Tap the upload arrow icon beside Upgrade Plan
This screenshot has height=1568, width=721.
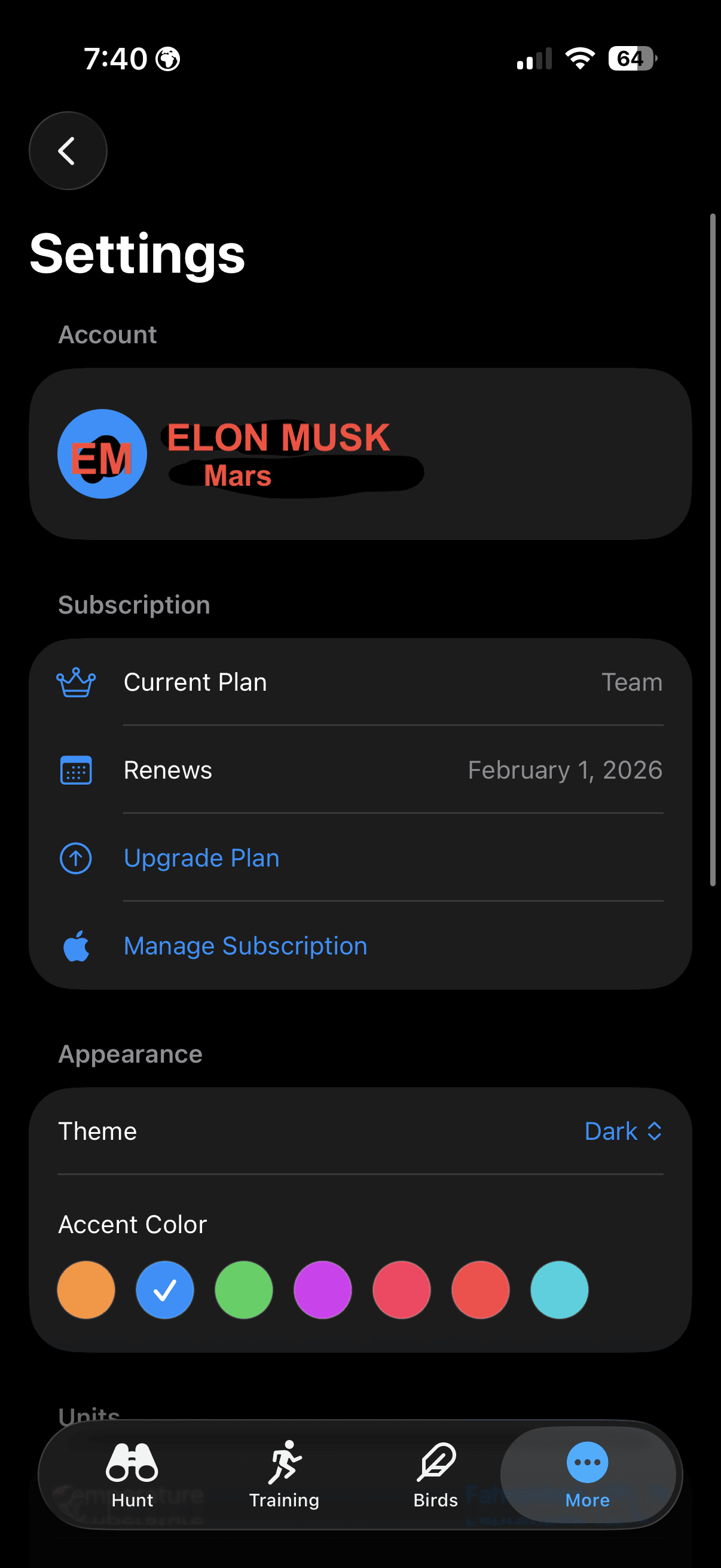(x=75, y=858)
